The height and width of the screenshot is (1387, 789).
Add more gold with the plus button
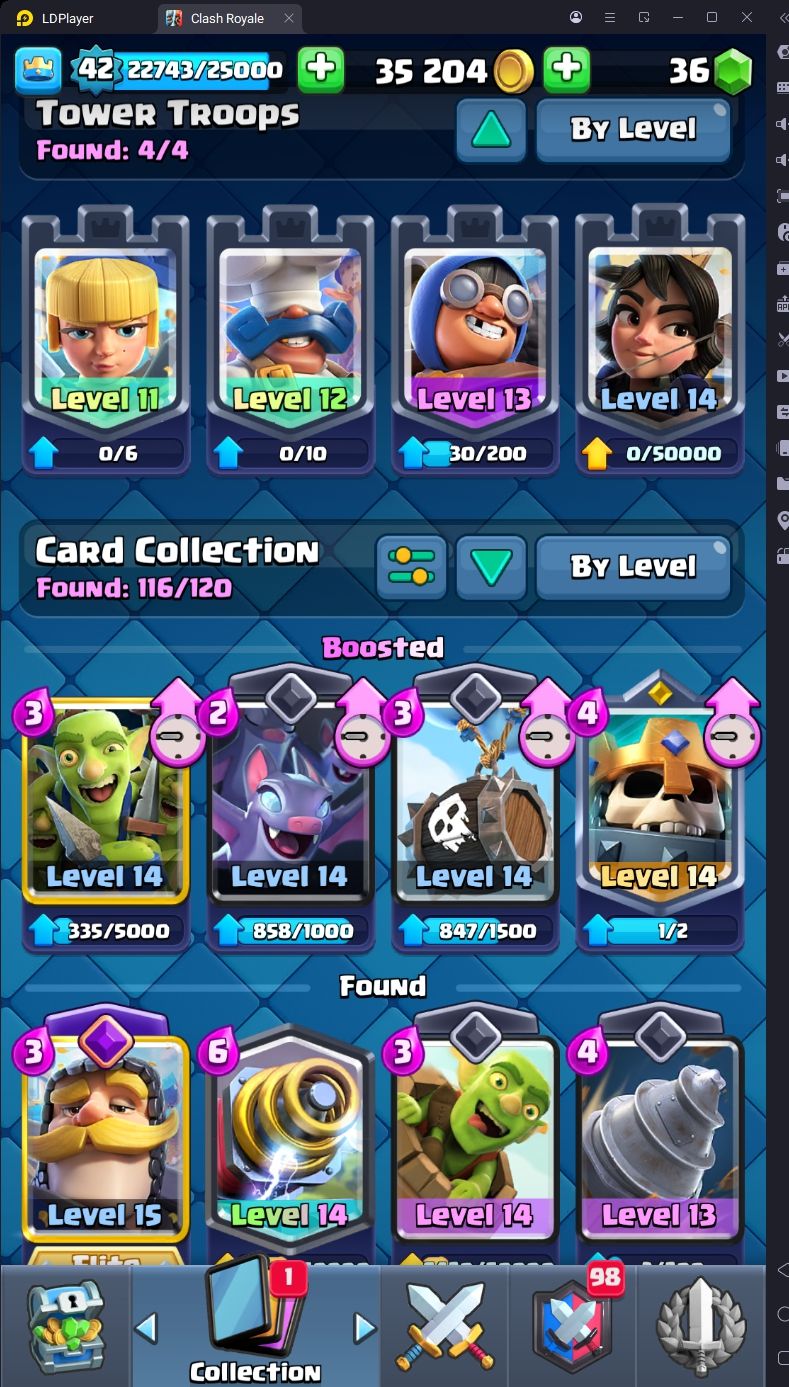(566, 69)
